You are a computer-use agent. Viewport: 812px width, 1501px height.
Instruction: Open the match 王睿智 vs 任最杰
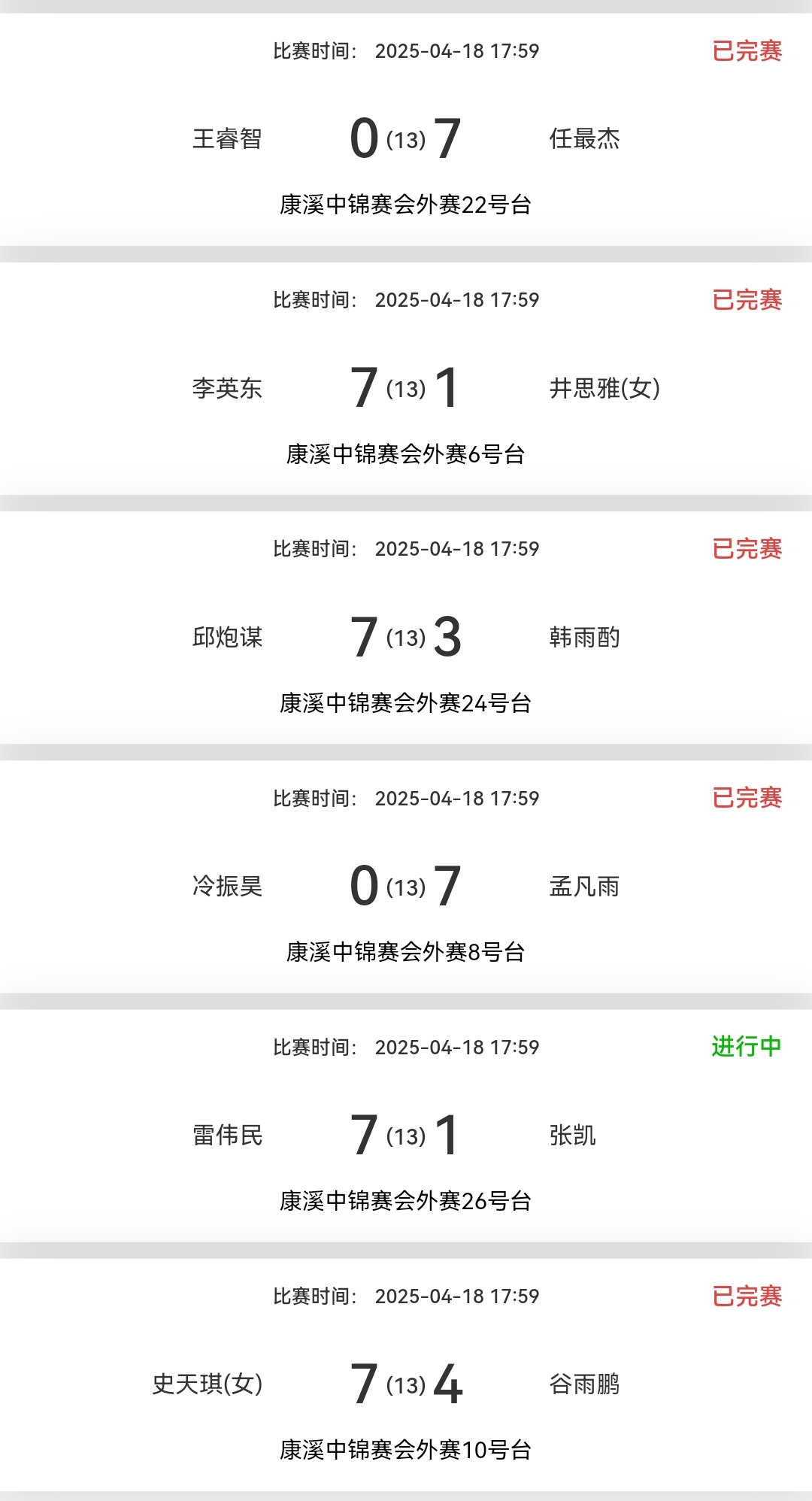(x=406, y=139)
